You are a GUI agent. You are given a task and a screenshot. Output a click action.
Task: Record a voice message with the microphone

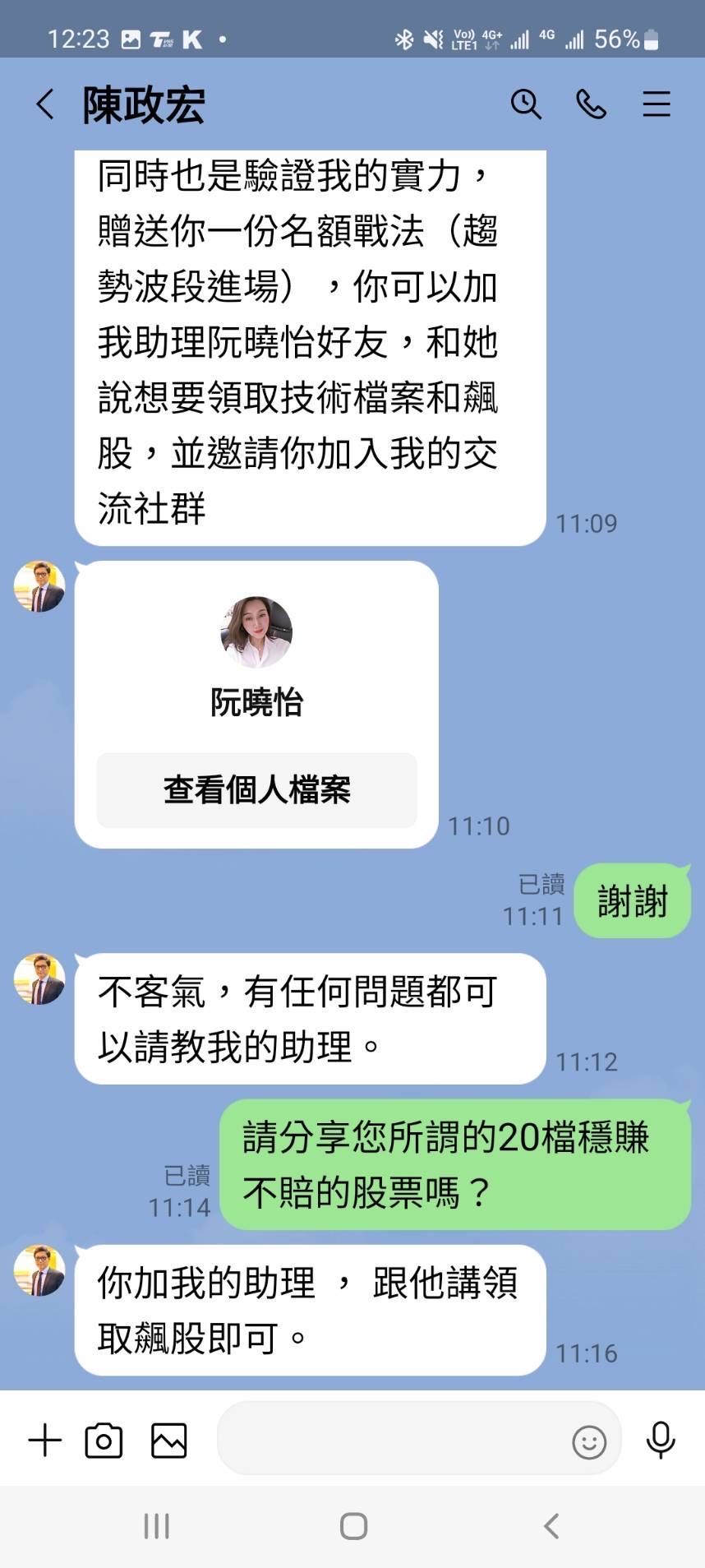click(x=661, y=1441)
